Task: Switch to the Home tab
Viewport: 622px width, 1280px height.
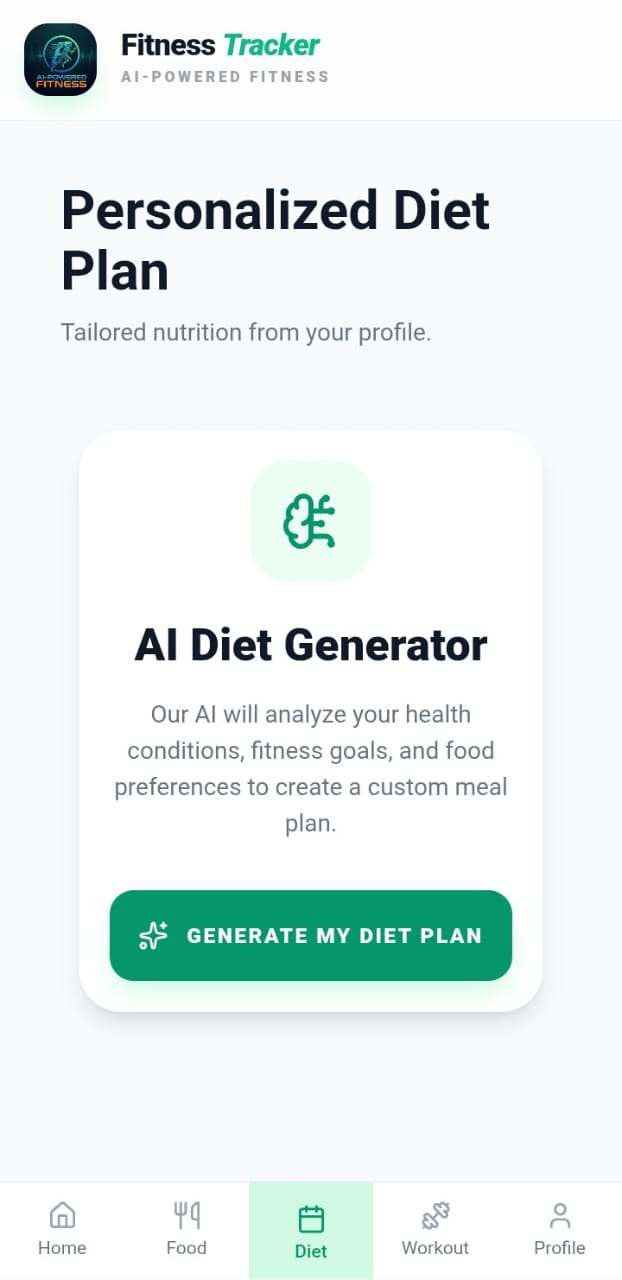Action: coord(62,1230)
